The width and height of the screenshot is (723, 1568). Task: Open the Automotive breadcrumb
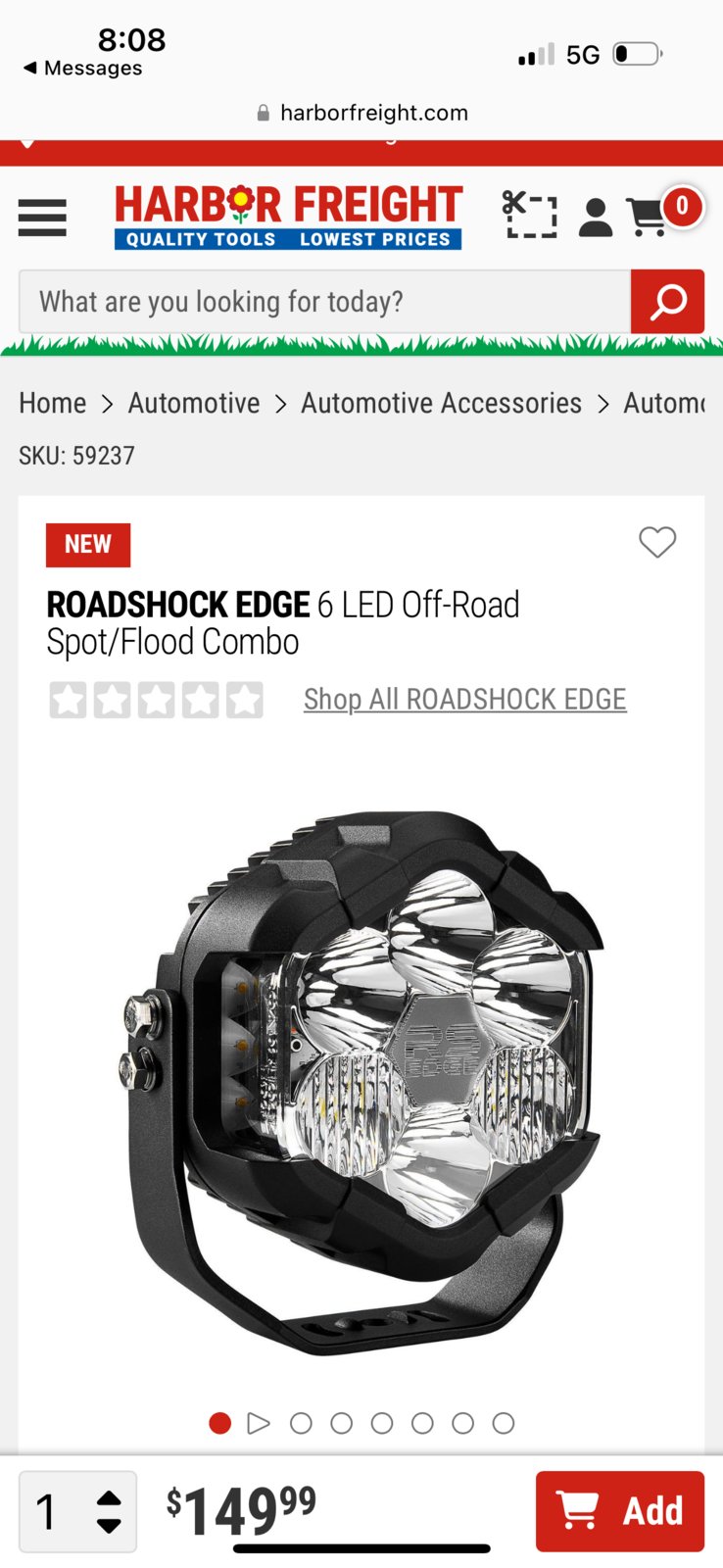[x=194, y=403]
